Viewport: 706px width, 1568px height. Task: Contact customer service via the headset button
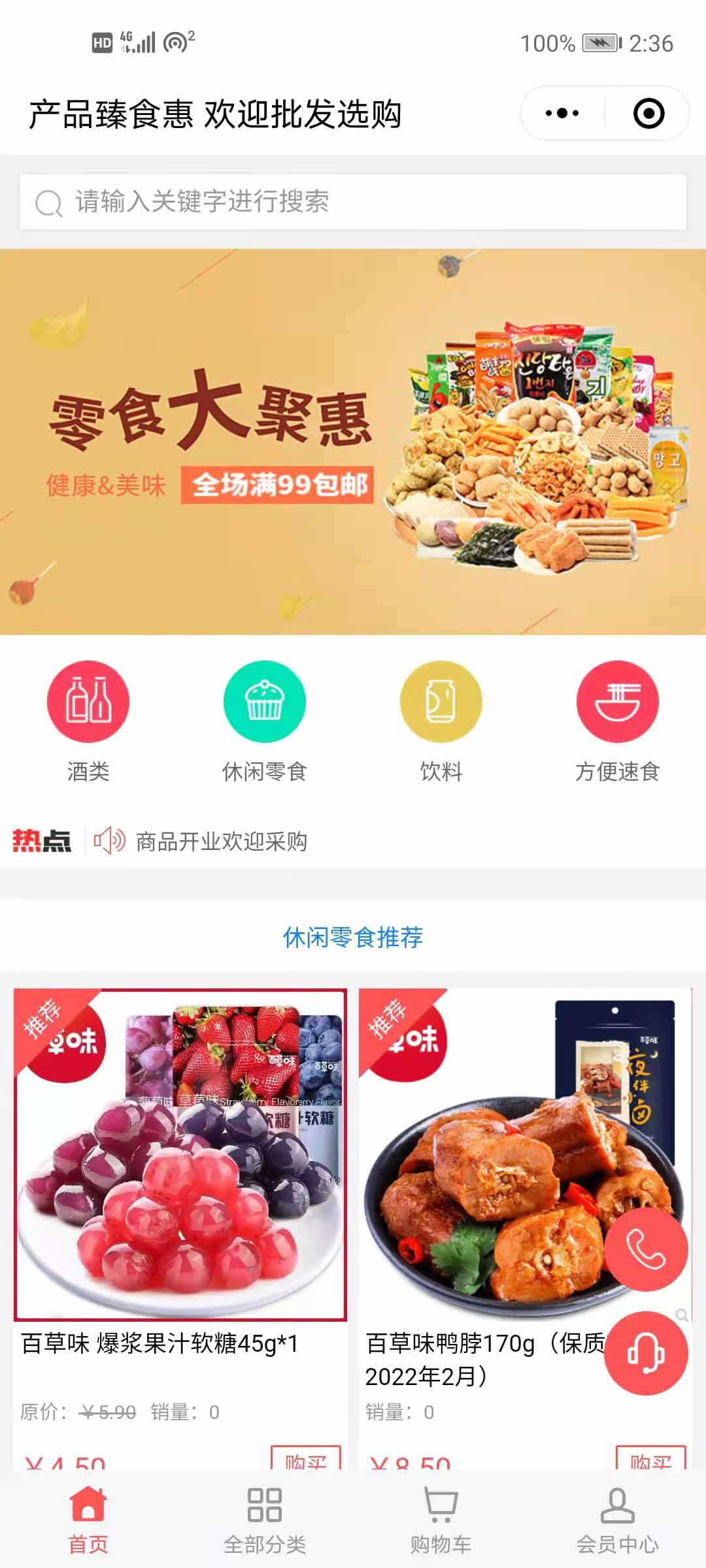(x=646, y=1353)
